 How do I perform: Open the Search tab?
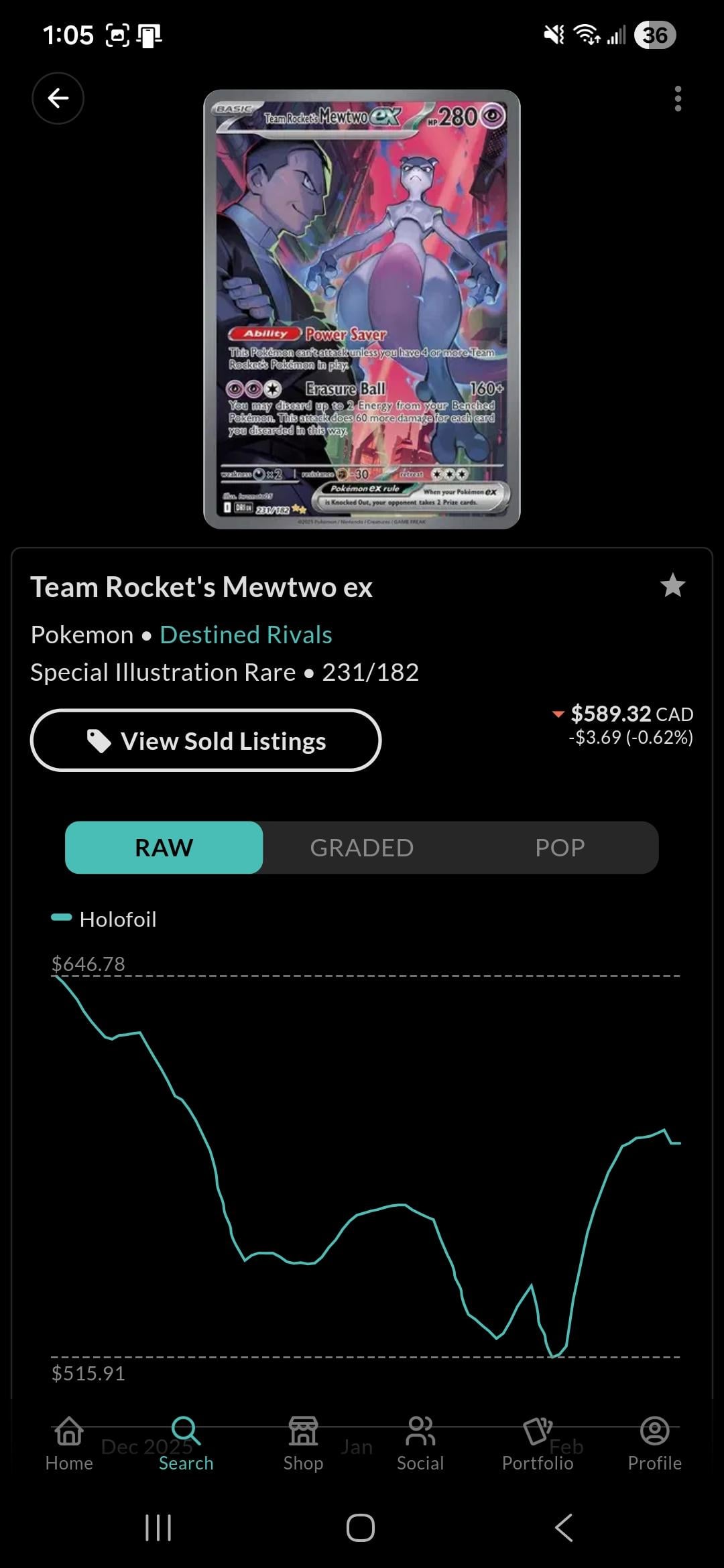[x=186, y=1444]
